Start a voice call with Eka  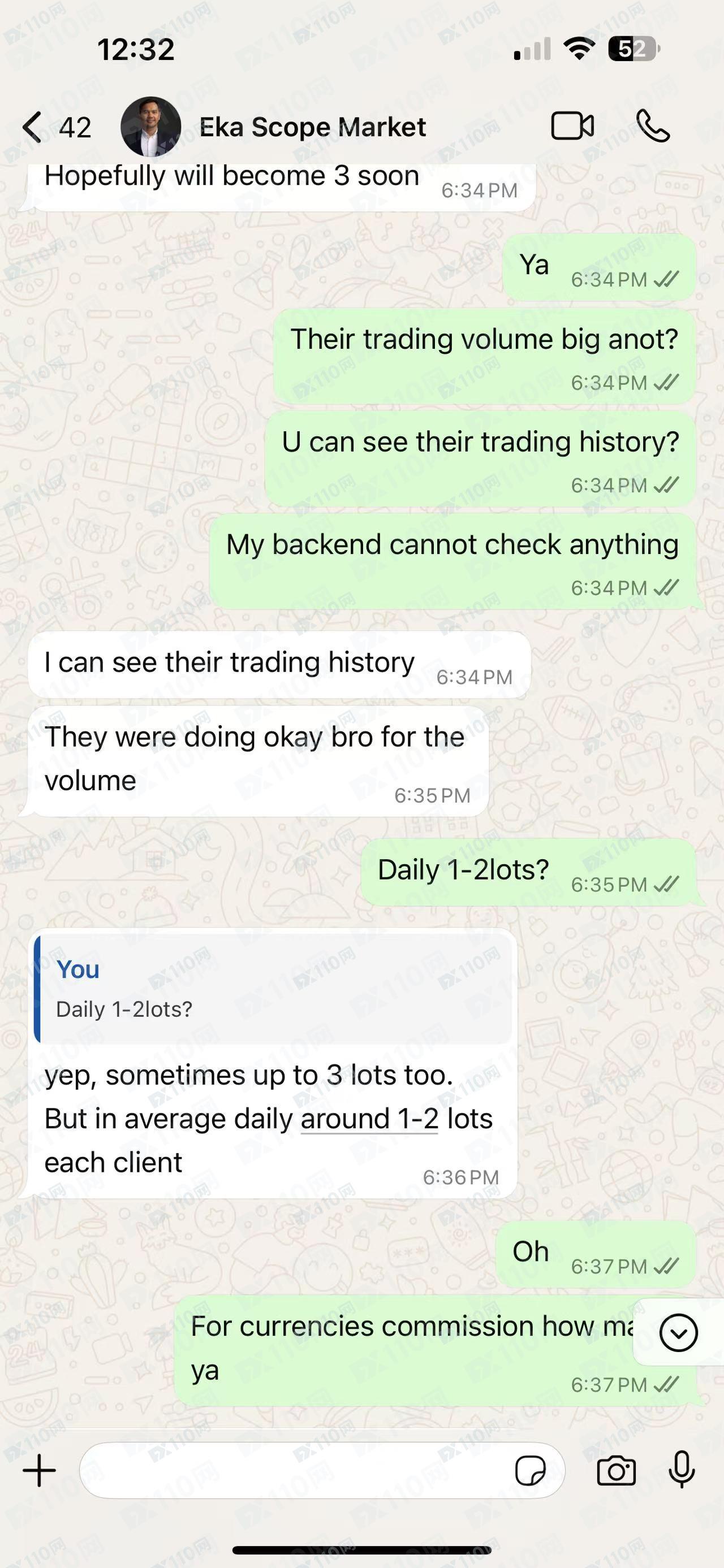(x=653, y=127)
